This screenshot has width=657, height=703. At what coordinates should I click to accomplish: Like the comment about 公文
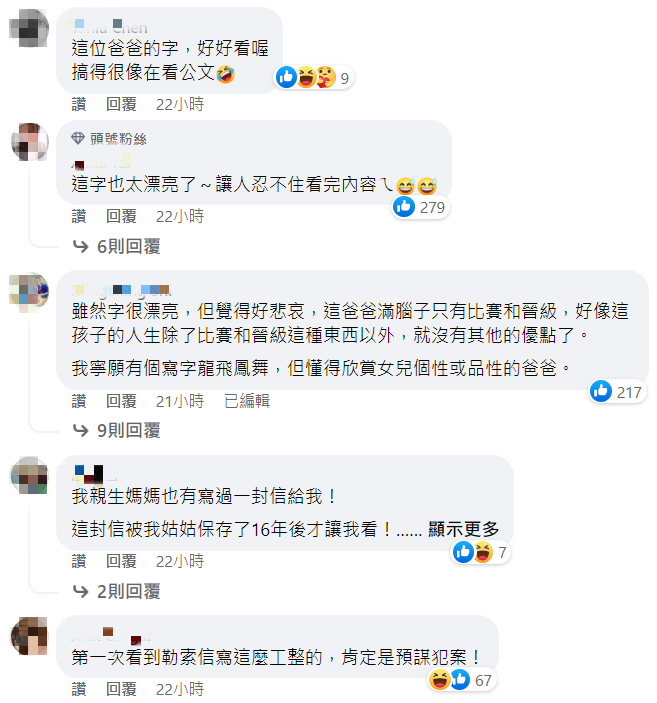point(79,103)
